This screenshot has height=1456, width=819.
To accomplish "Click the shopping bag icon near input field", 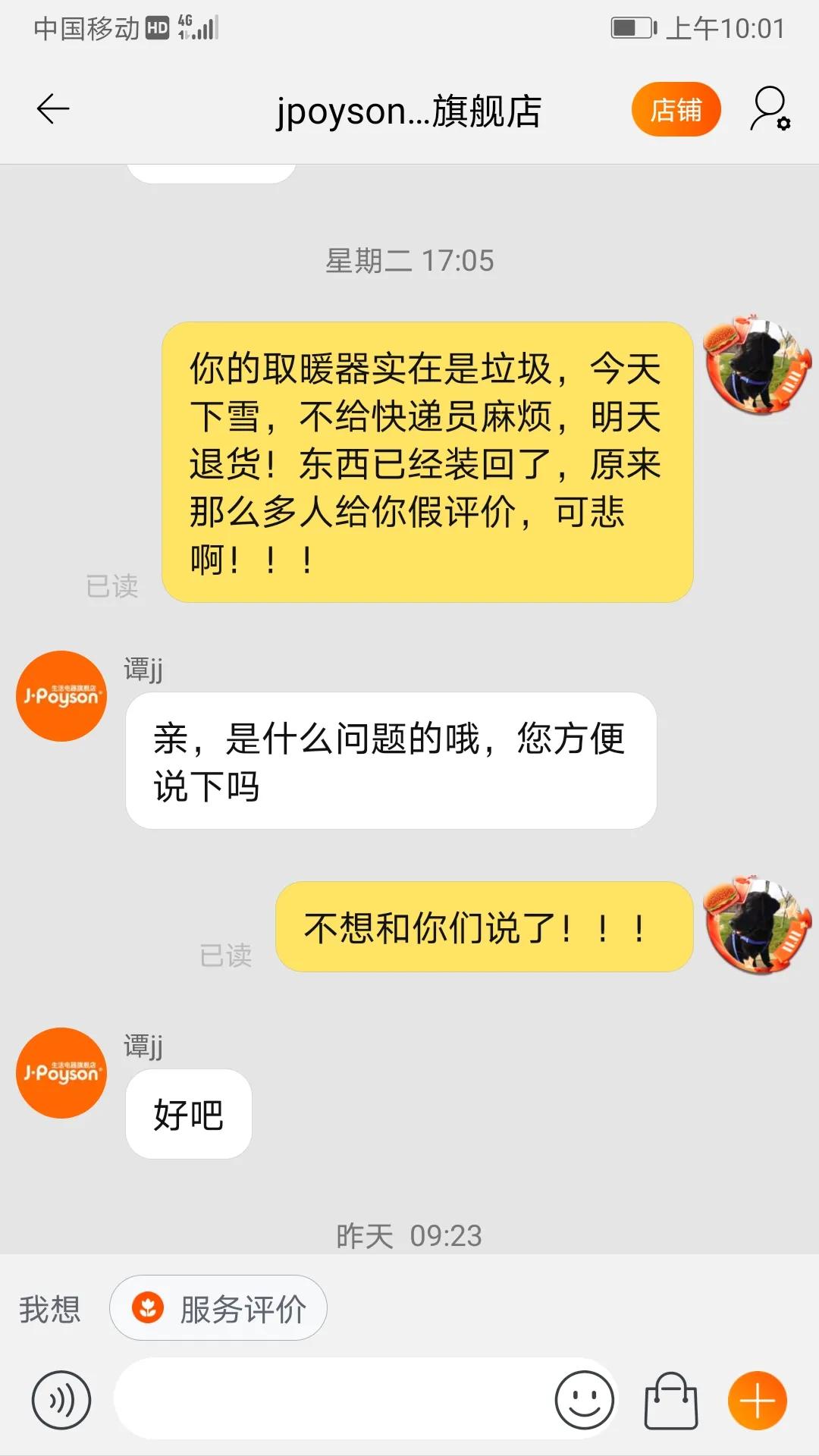I will [x=671, y=1400].
